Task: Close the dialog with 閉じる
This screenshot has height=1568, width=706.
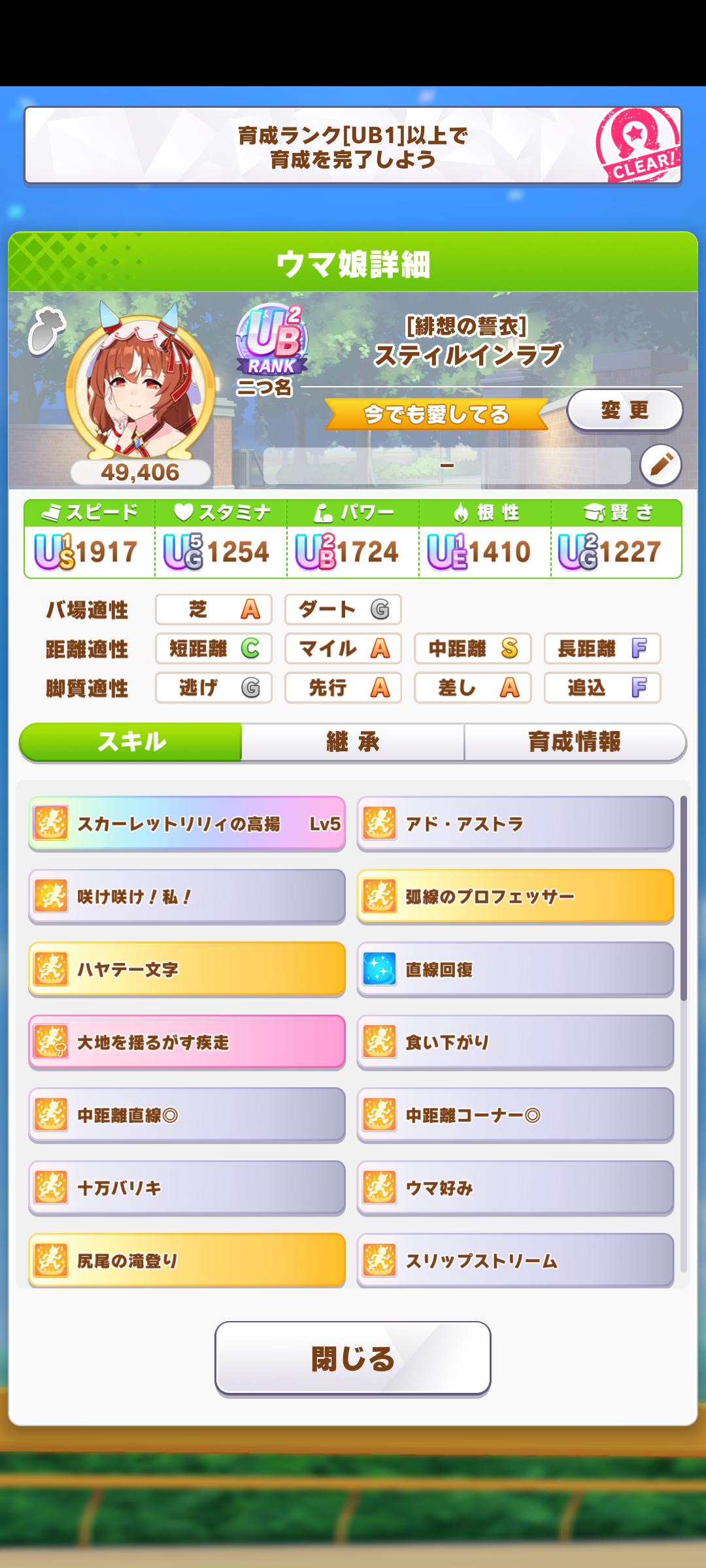Action: [353, 1358]
